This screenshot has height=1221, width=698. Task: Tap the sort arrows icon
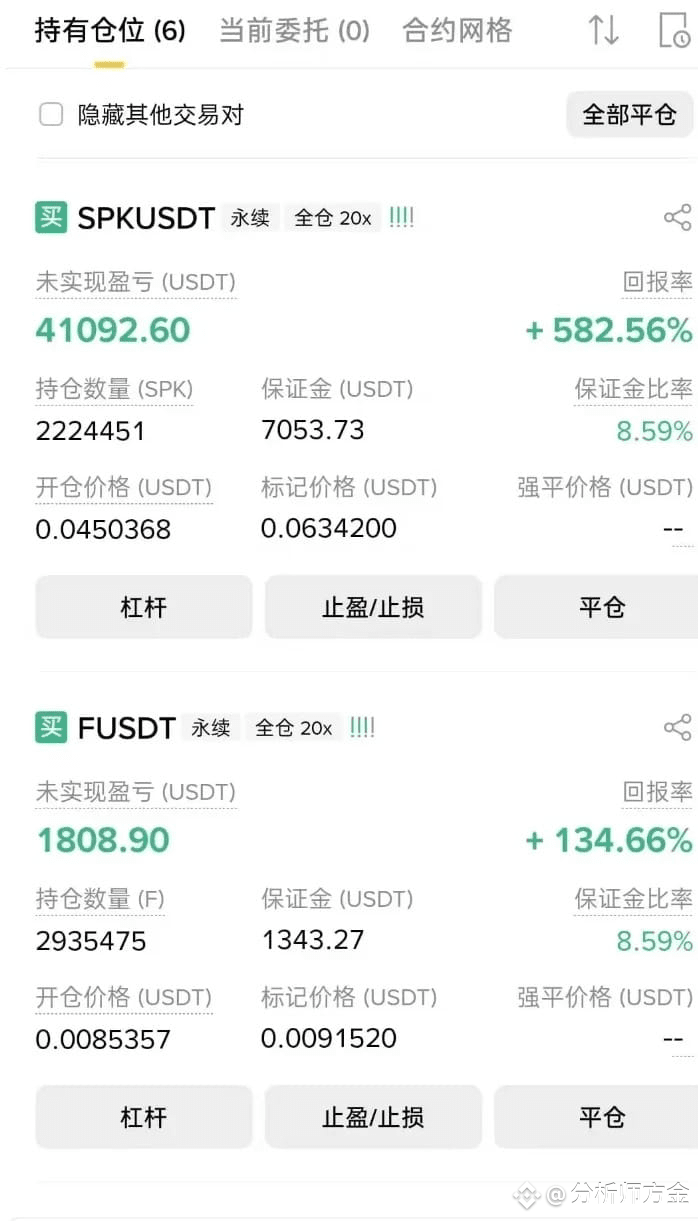point(603,30)
